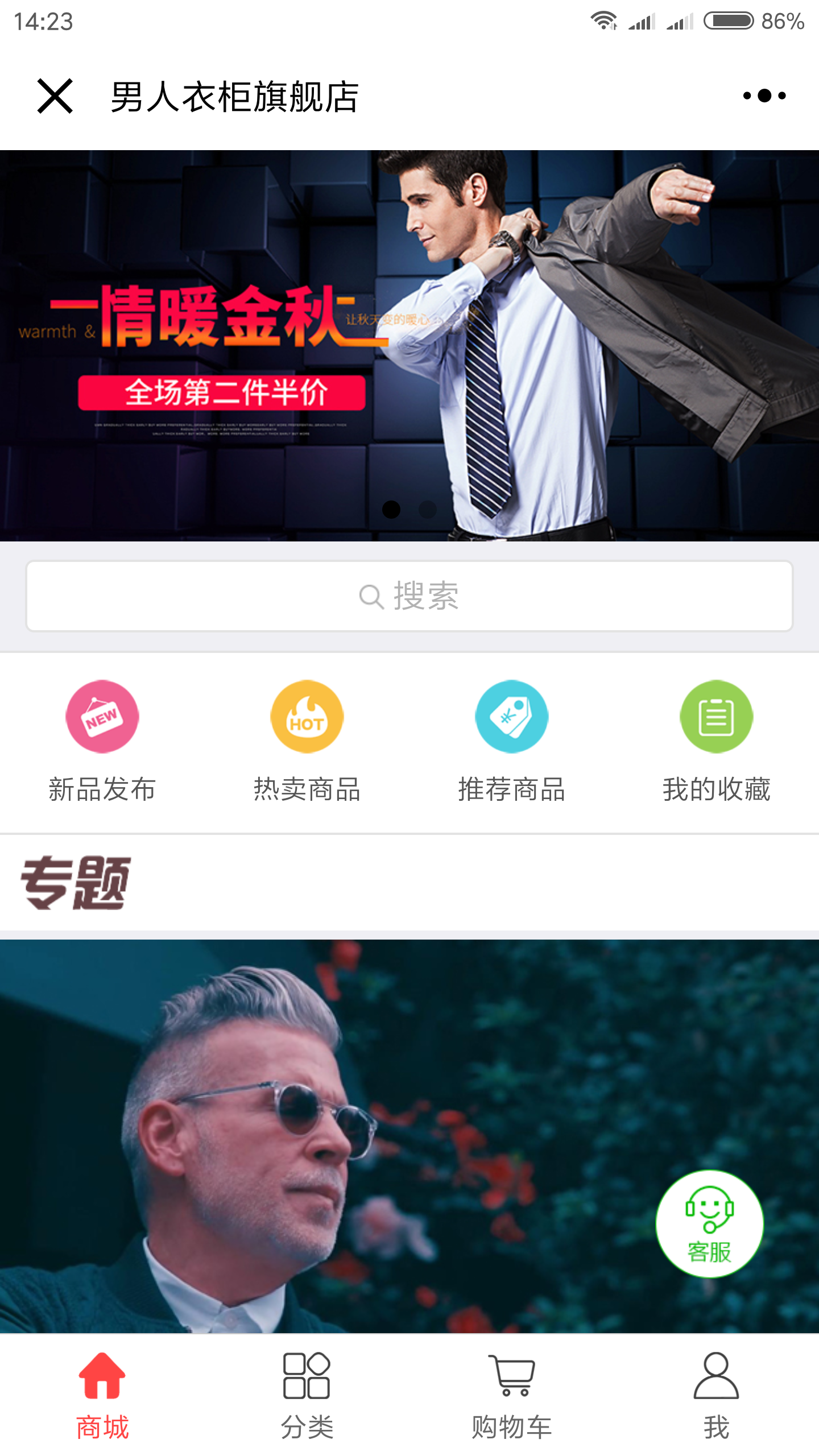This screenshot has height=1456, width=819.
Task: Open 我的收藏 favorites
Action: (x=717, y=739)
